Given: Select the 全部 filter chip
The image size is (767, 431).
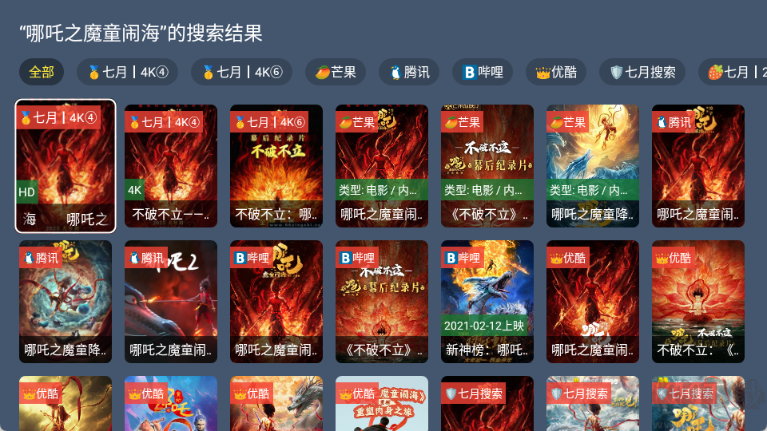Looking at the screenshot, I should [41, 72].
